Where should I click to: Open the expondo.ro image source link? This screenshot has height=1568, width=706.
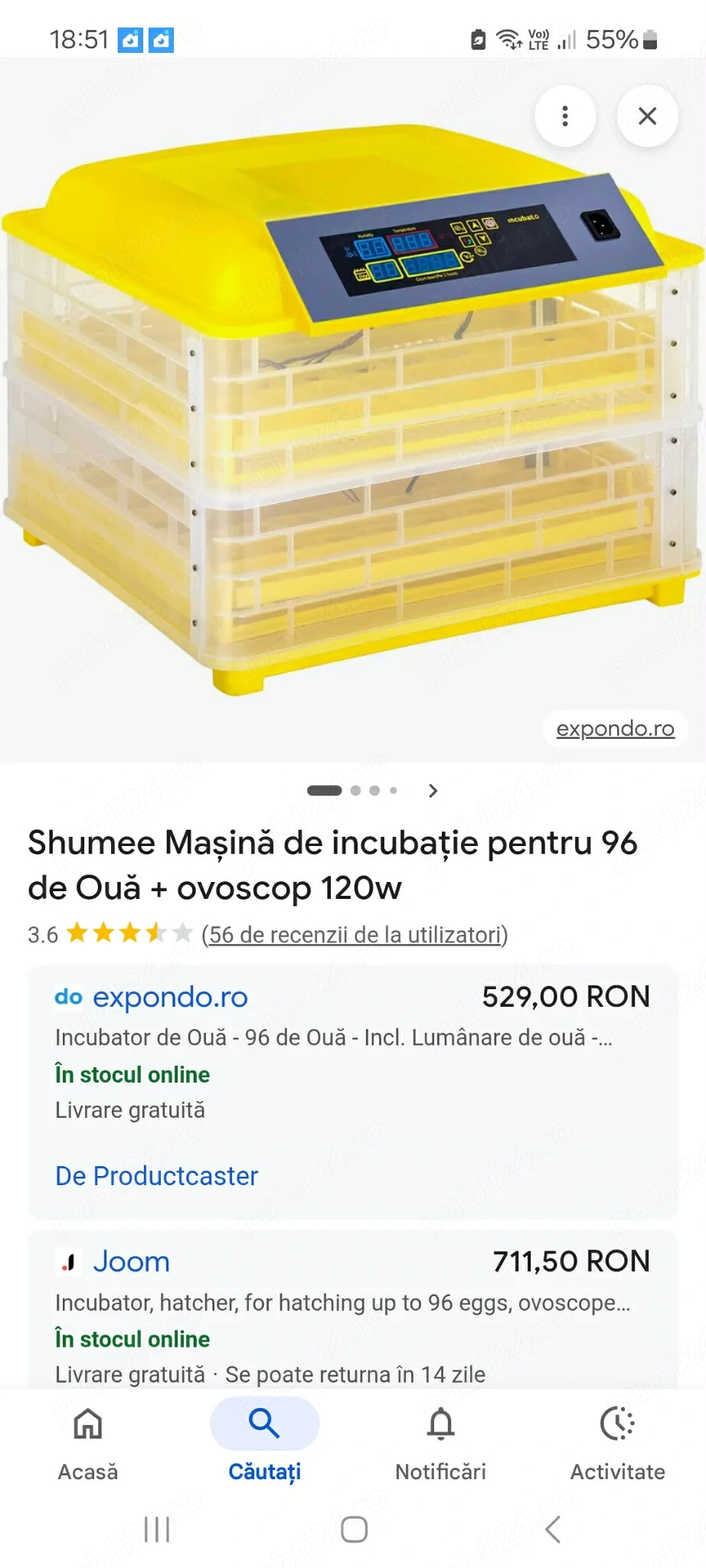pos(616,728)
